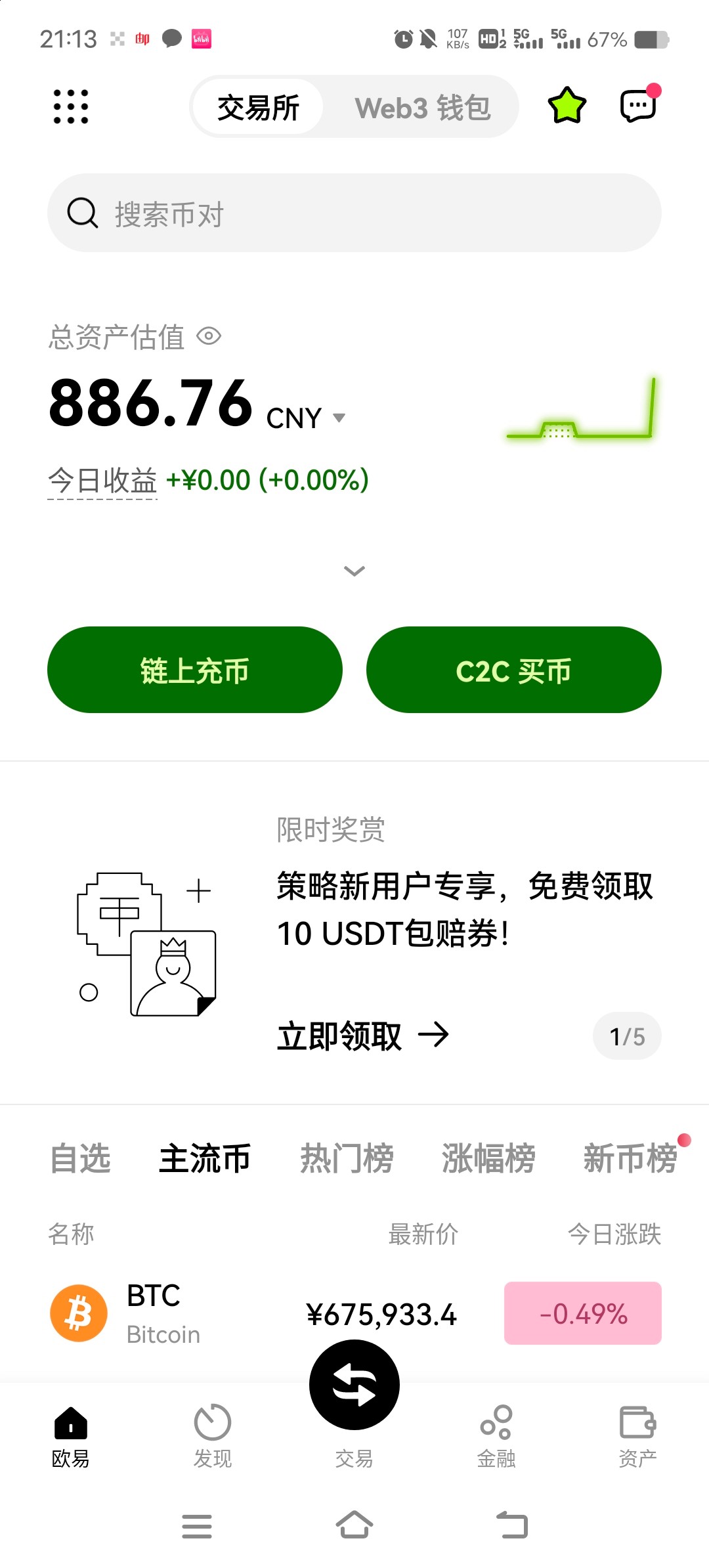This screenshot has width=709, height=1568.
Task: Open 金融 in bottom navigation
Action: [x=496, y=1436]
